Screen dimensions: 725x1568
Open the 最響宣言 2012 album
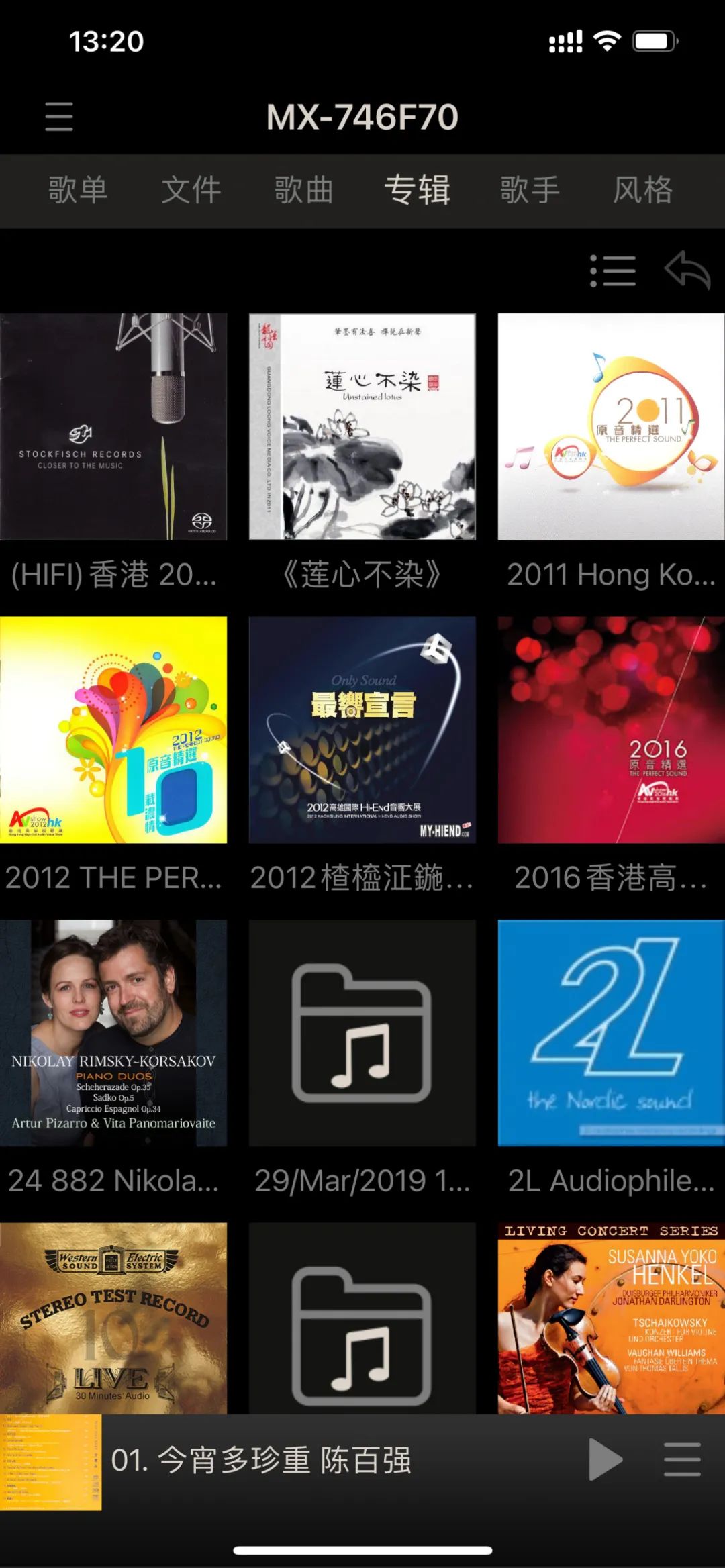[x=362, y=730]
